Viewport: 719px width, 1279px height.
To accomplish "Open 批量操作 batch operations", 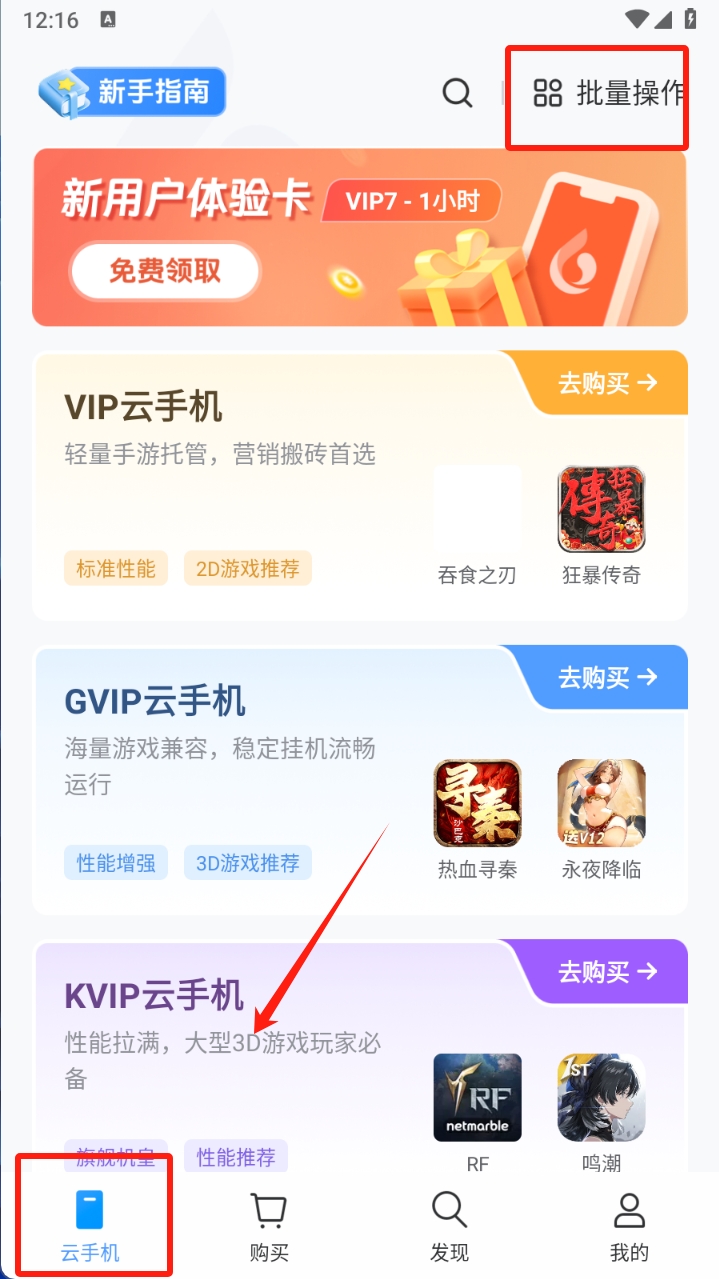I will point(608,93).
